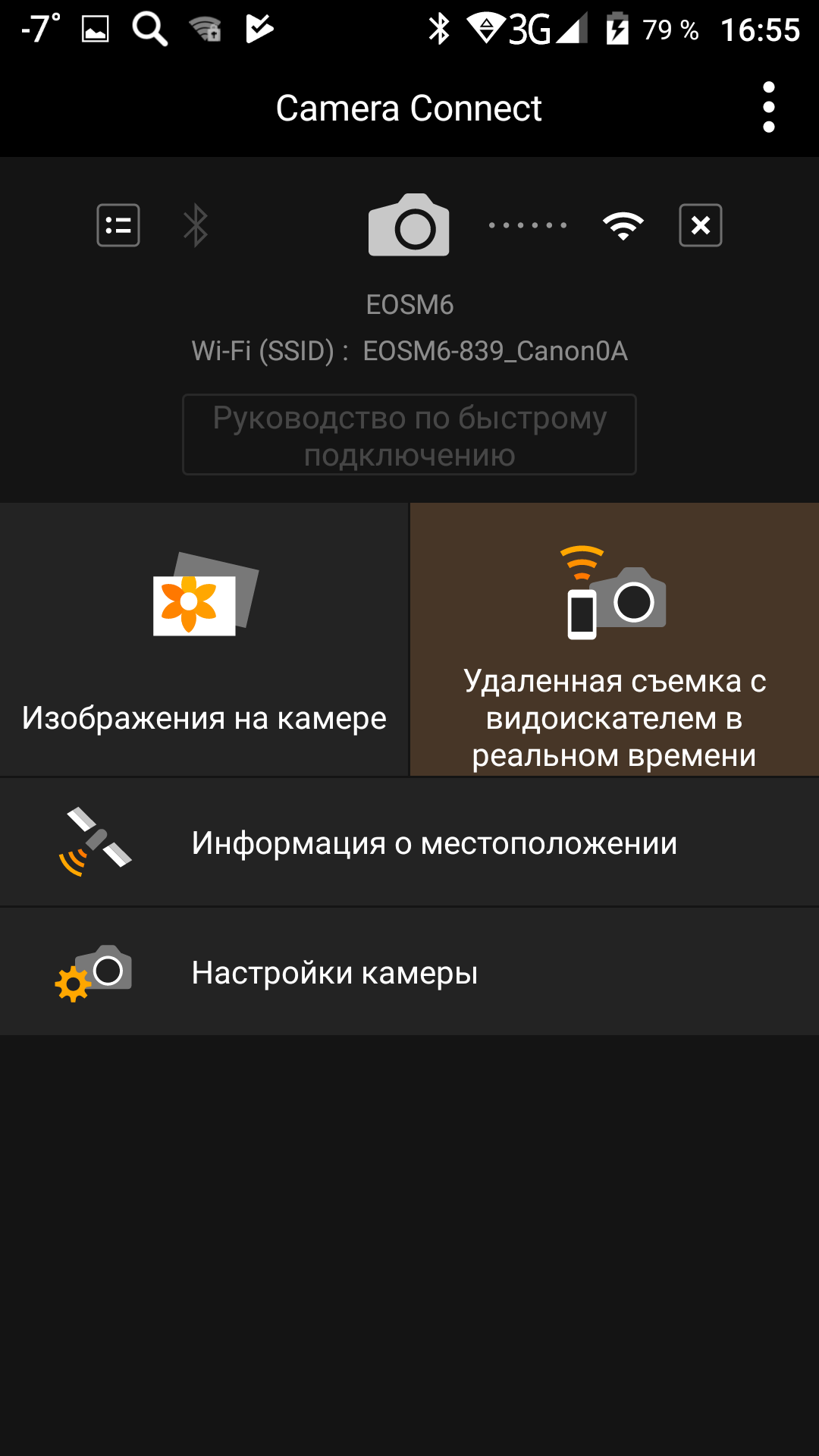This screenshot has width=819, height=1456.
Task: Open the three-dot overflow menu
Action: 768,108
